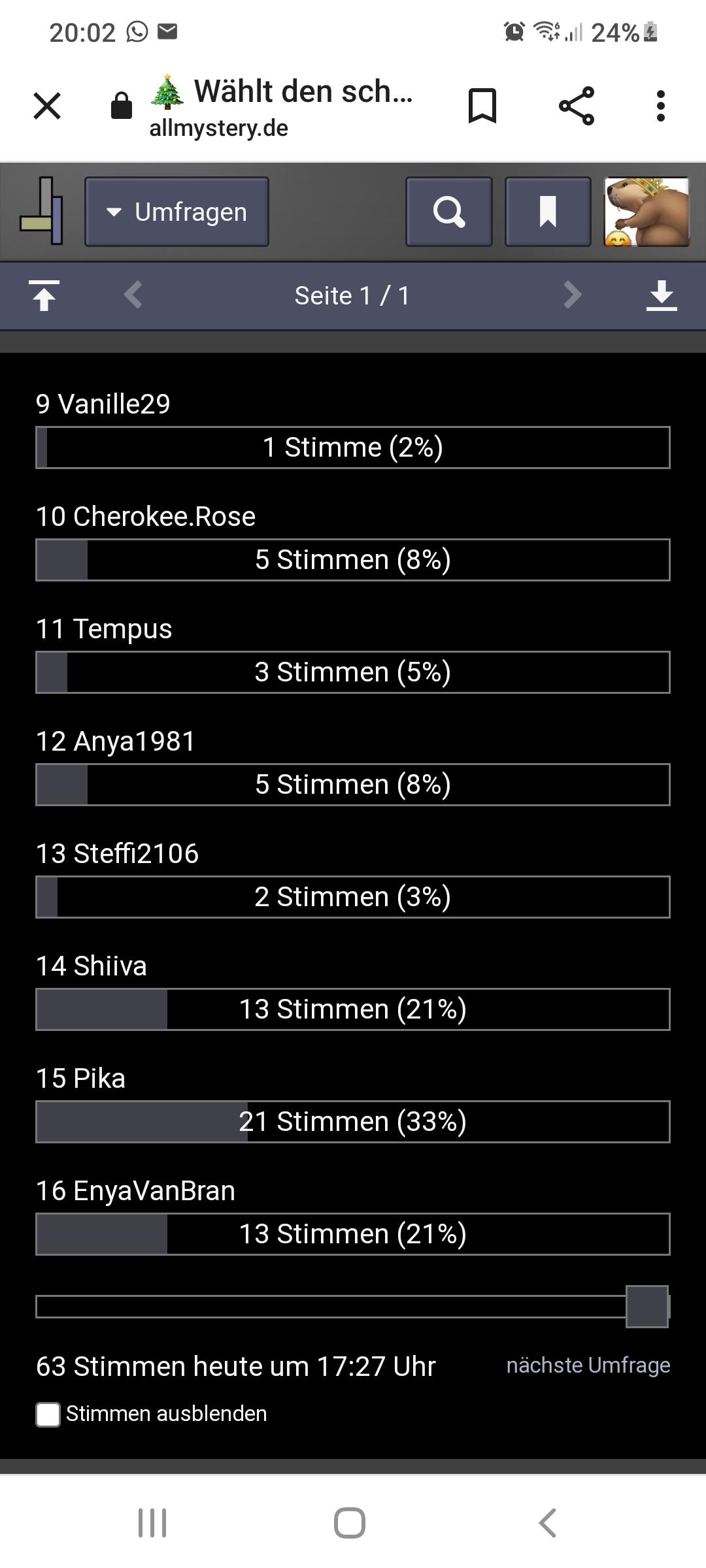Open the three-dot overflow menu

click(x=661, y=106)
